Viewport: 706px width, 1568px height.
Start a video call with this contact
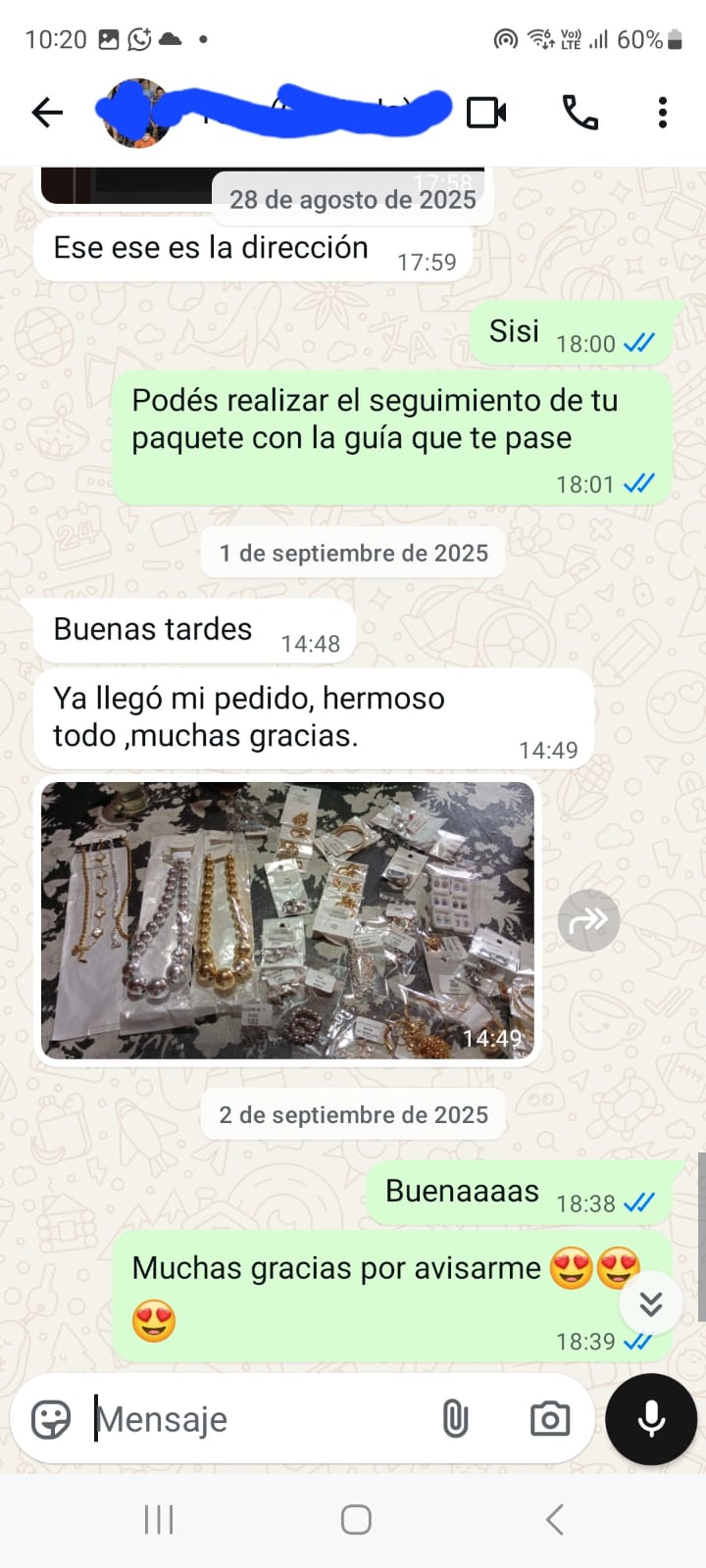[486, 113]
